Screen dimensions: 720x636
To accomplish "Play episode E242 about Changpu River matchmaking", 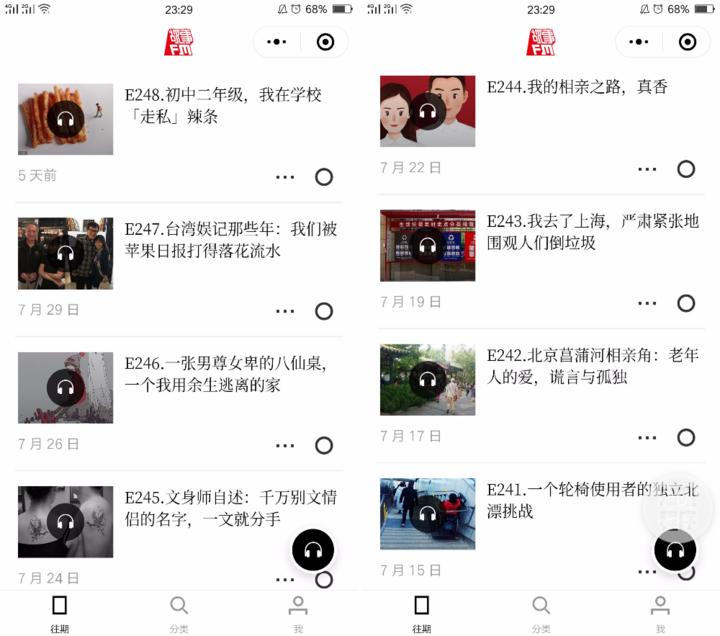I will (427, 380).
